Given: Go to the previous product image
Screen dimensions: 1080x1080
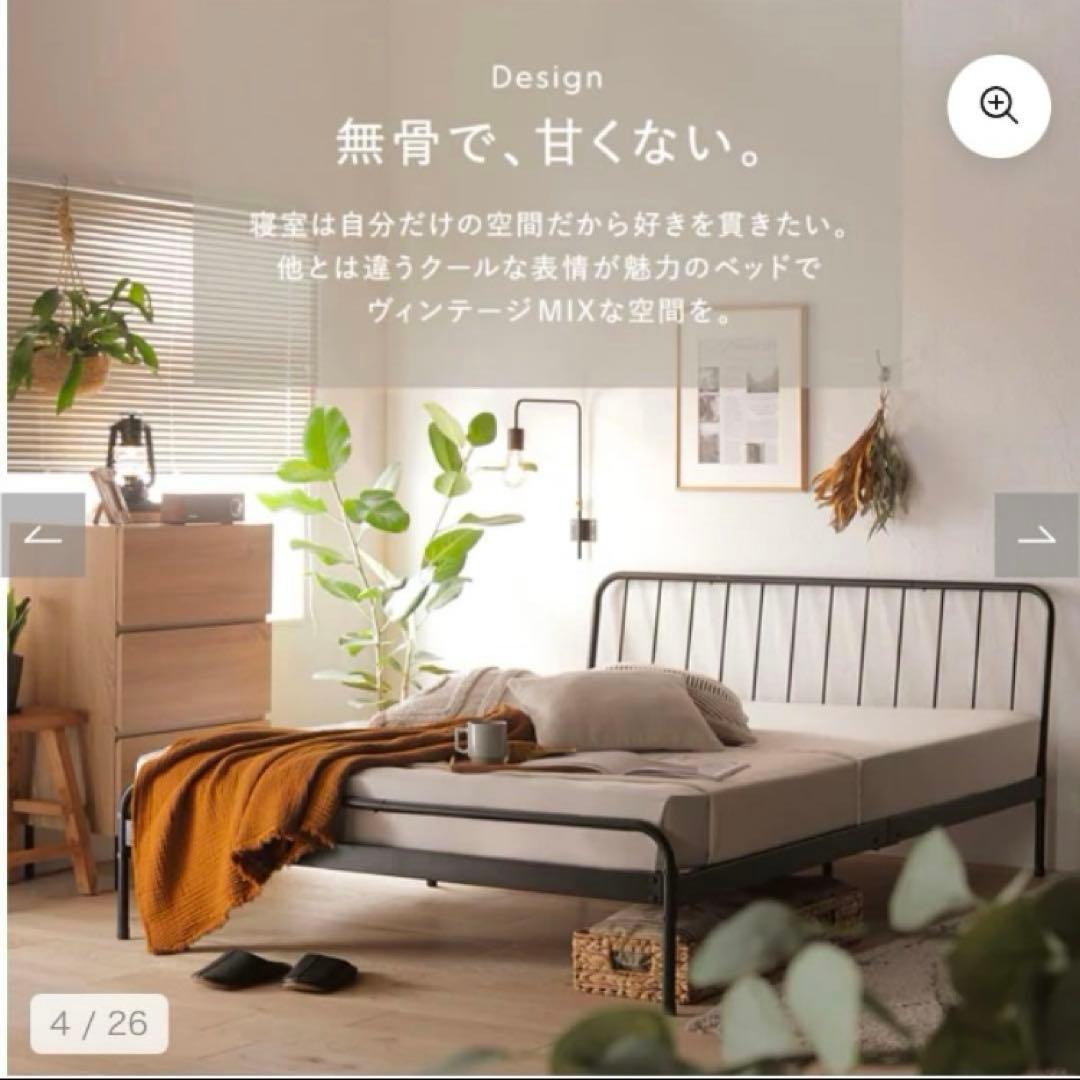Looking at the screenshot, I should pos(43,535).
